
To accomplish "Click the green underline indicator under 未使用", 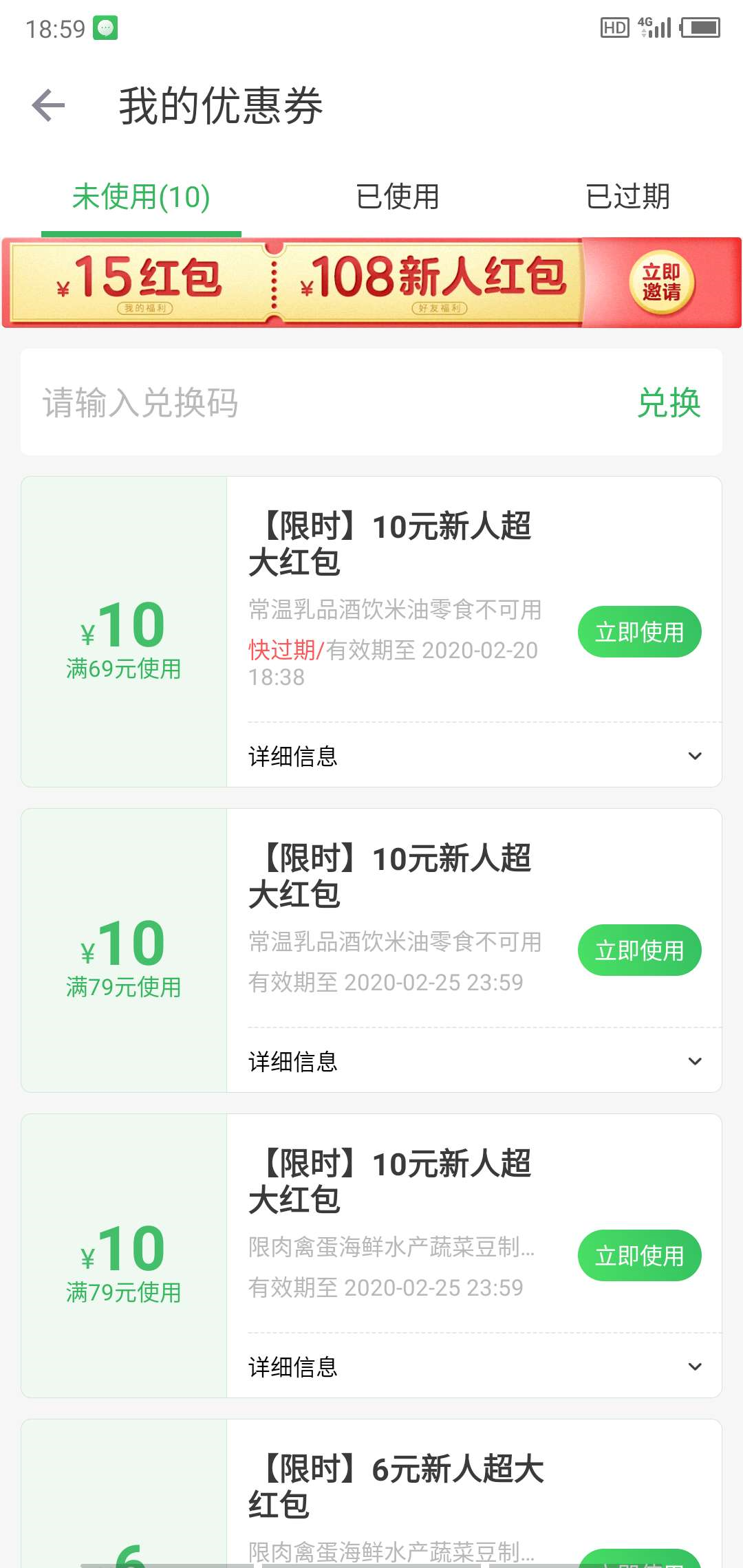I will tap(141, 234).
